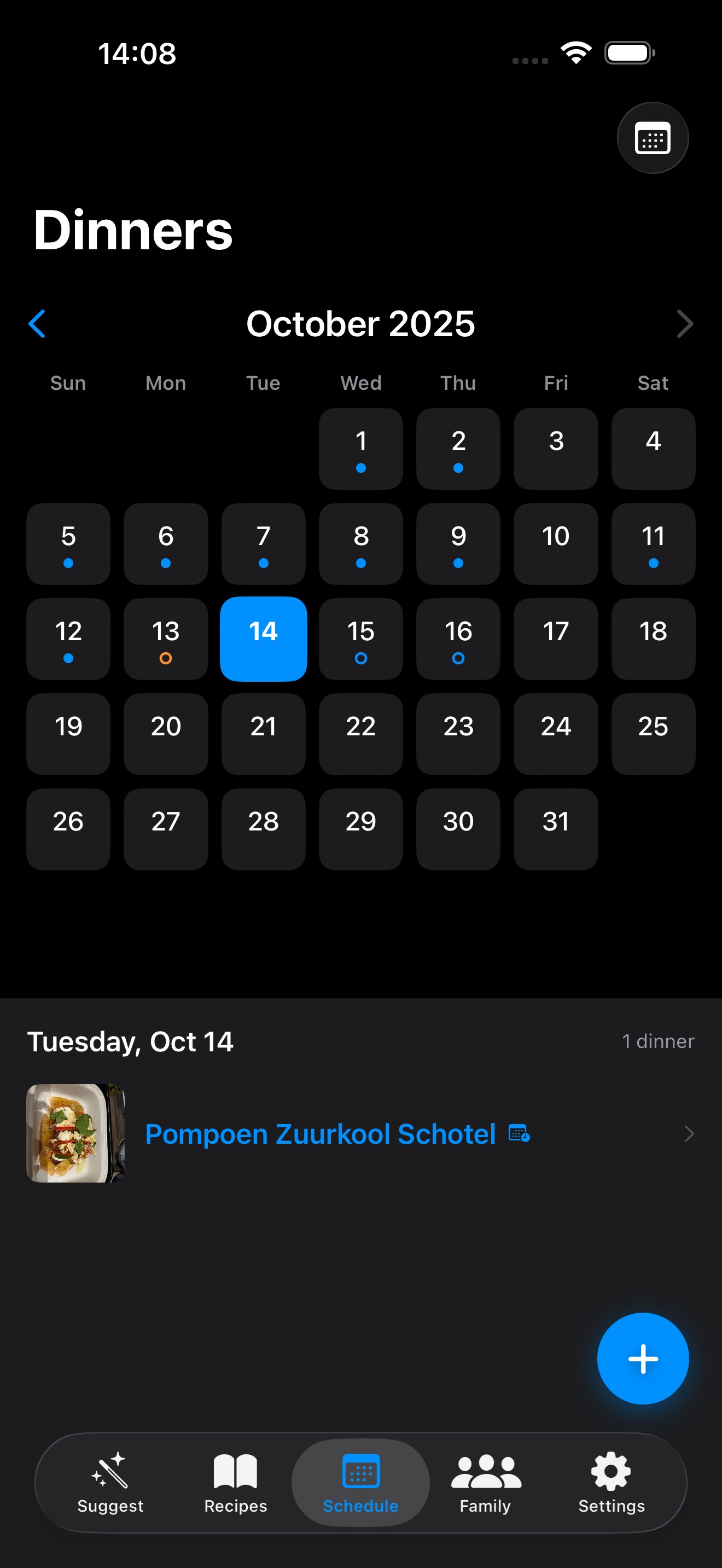Go to the previous month
This screenshot has height=1568, width=722.
point(37,323)
